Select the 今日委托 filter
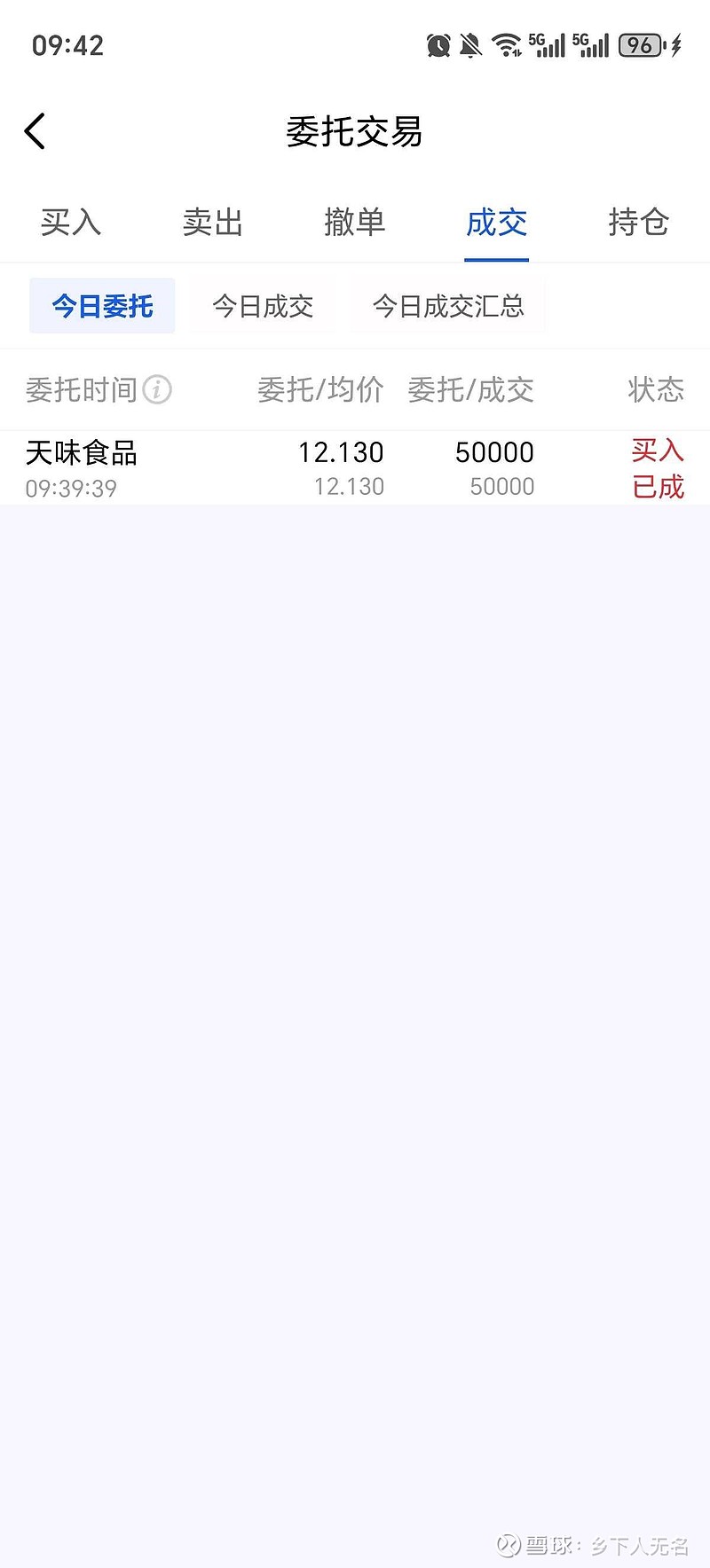The width and height of the screenshot is (710, 1568). click(102, 306)
